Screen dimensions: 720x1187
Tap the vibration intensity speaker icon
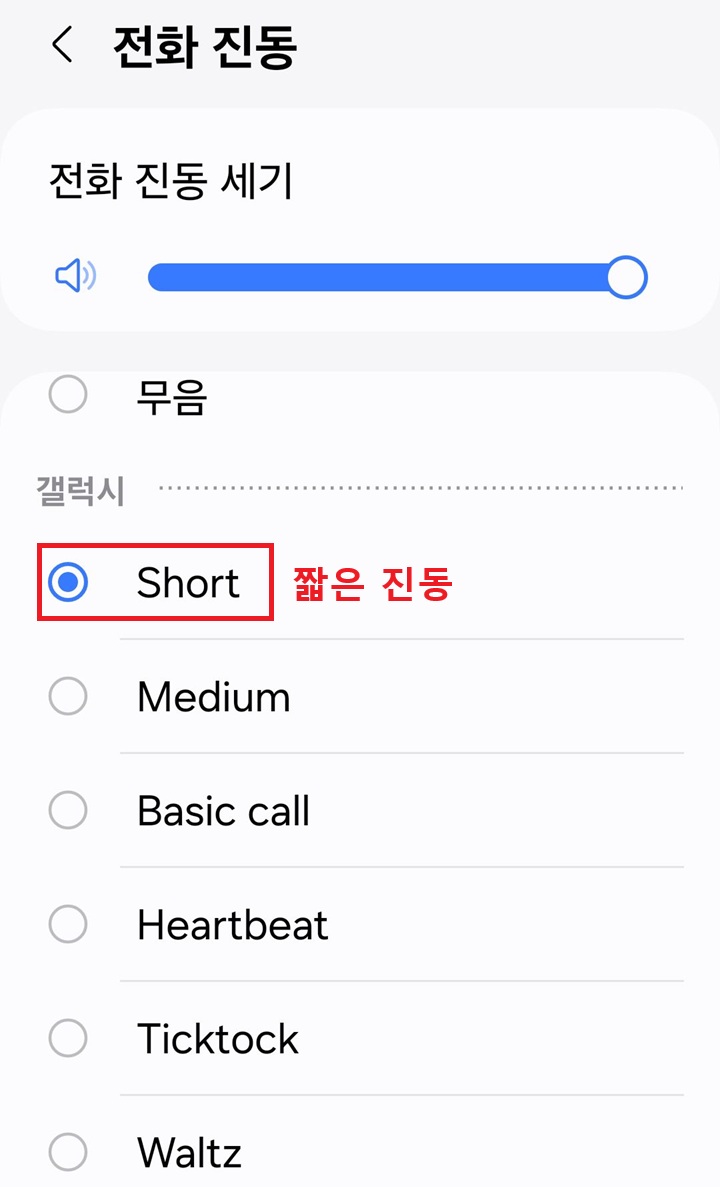click(78, 277)
